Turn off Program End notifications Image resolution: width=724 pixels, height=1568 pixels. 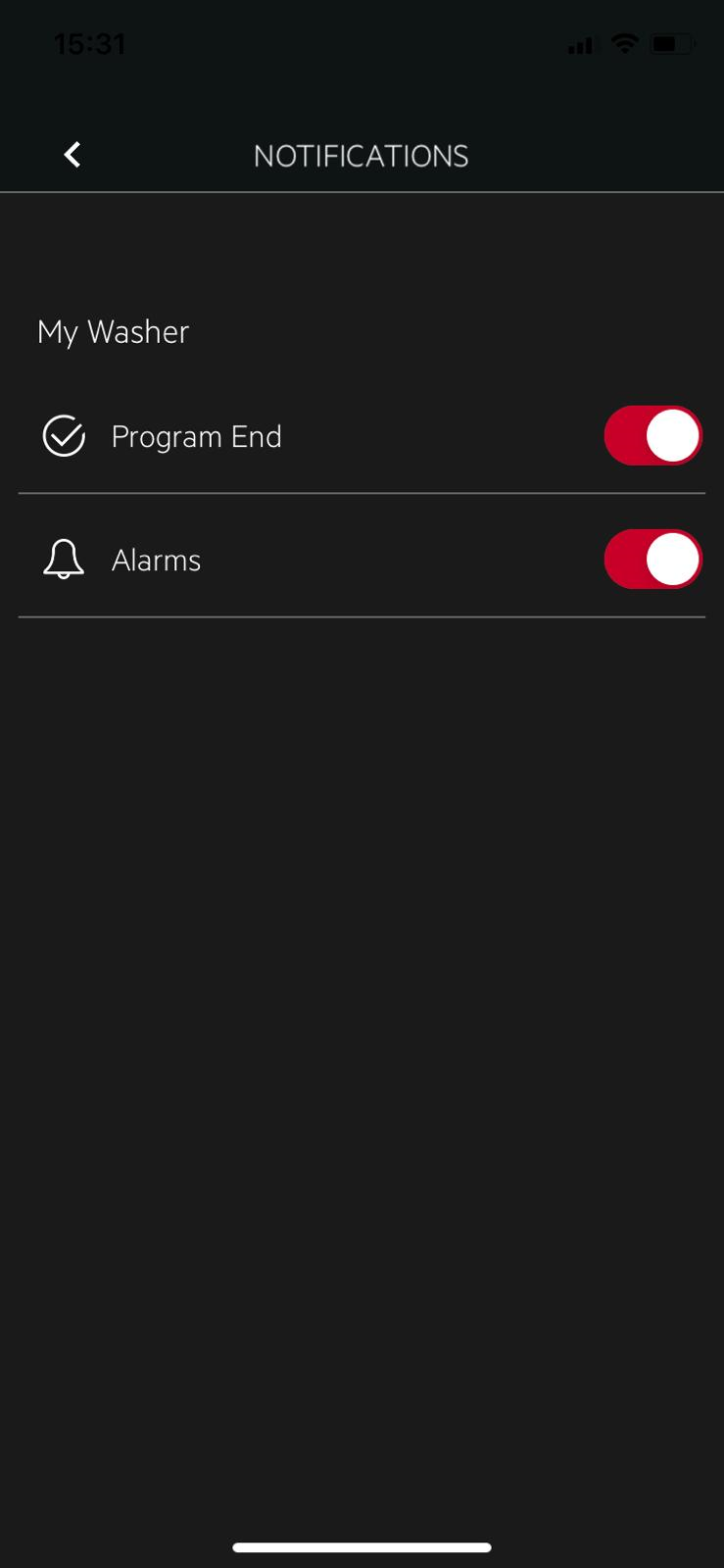[x=652, y=435]
